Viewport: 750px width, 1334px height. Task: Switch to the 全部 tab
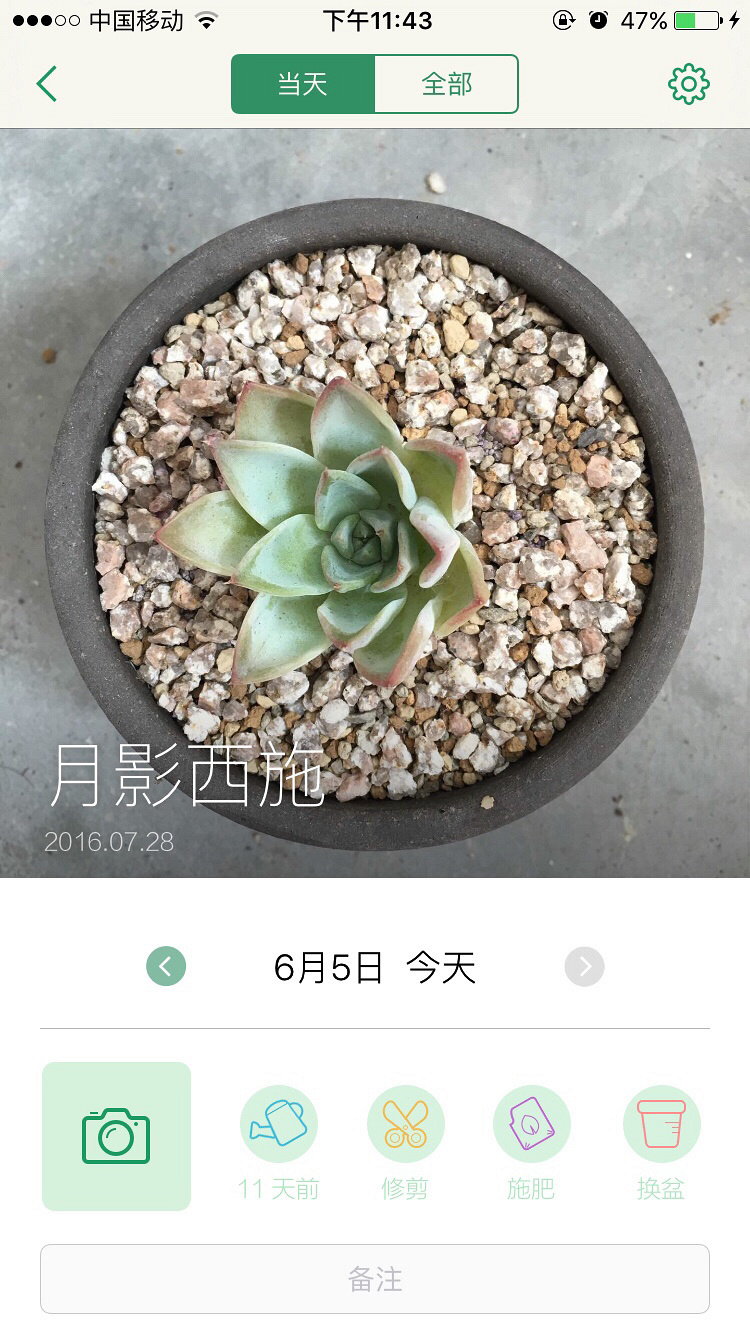(x=446, y=84)
